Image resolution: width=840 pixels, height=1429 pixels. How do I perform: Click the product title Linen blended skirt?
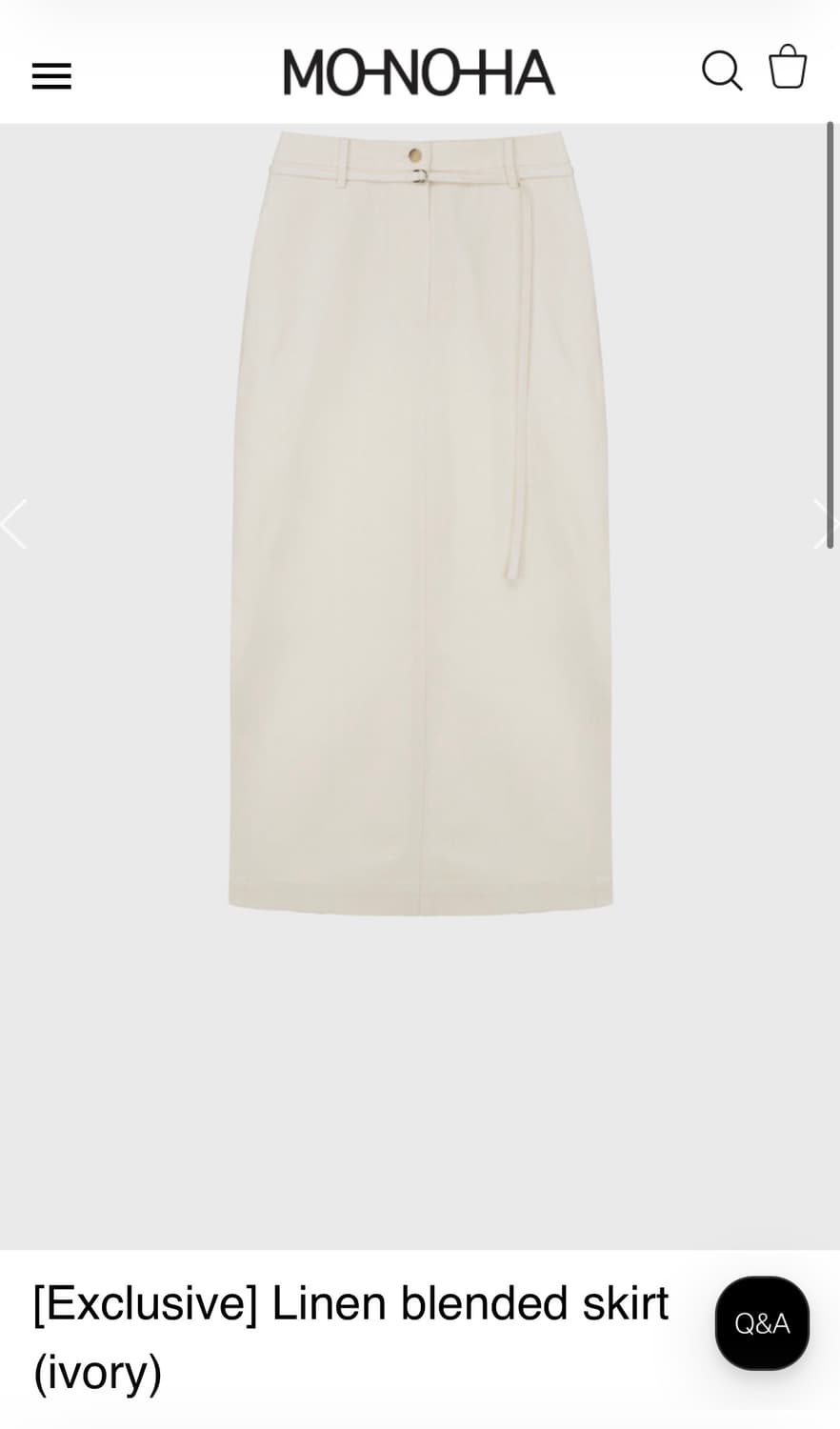coord(352,1302)
